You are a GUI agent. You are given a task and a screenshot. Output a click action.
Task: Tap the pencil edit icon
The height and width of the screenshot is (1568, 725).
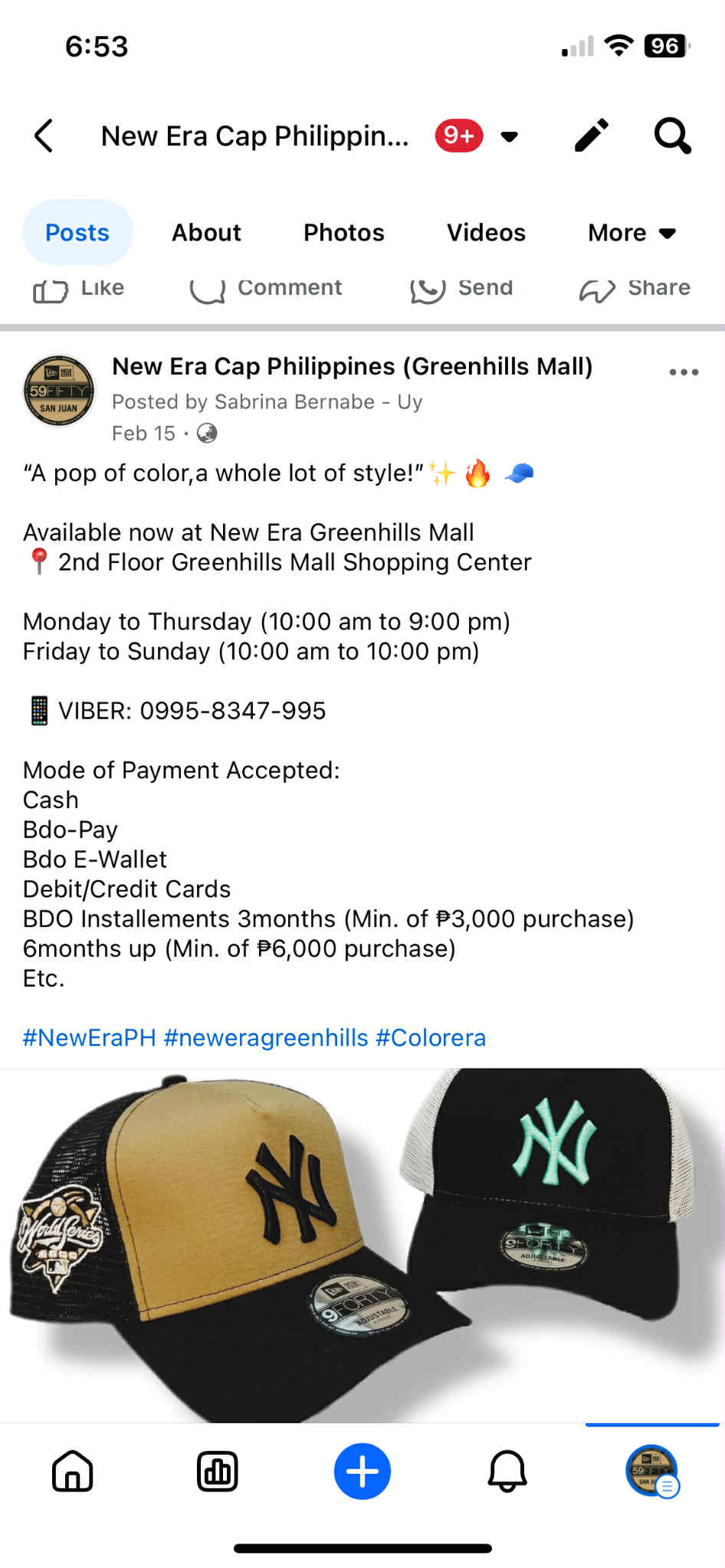592,136
